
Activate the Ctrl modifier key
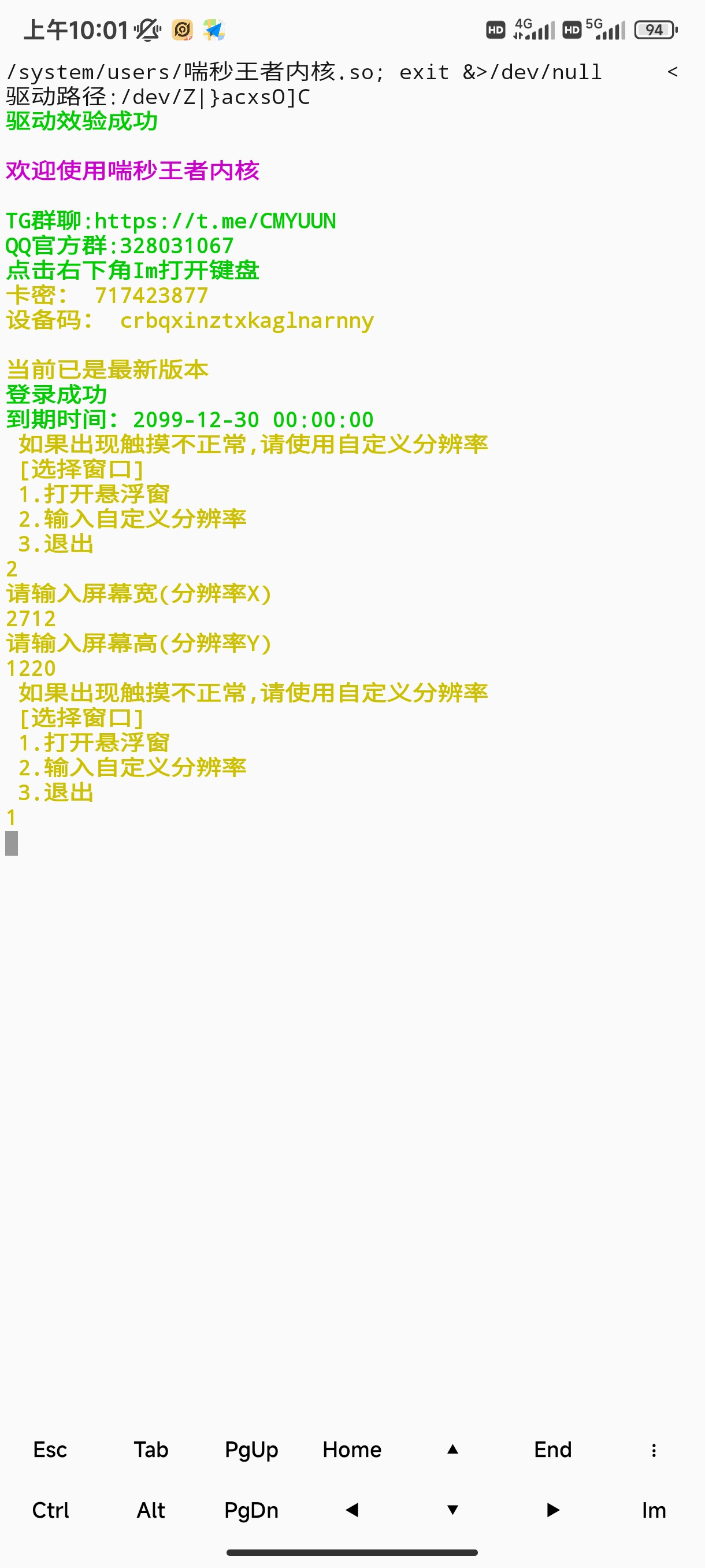[50, 1510]
